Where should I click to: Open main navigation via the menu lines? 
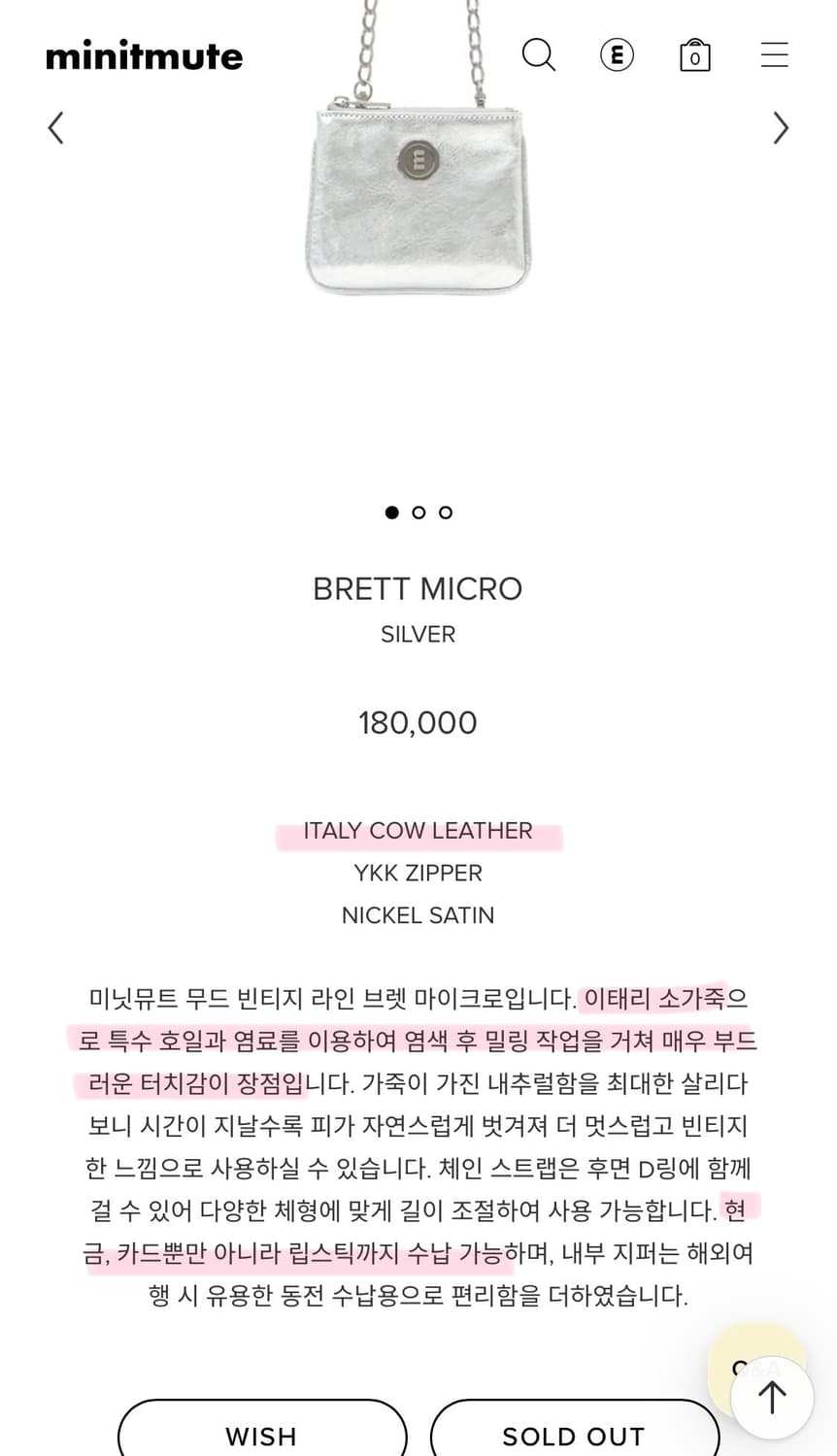[774, 55]
